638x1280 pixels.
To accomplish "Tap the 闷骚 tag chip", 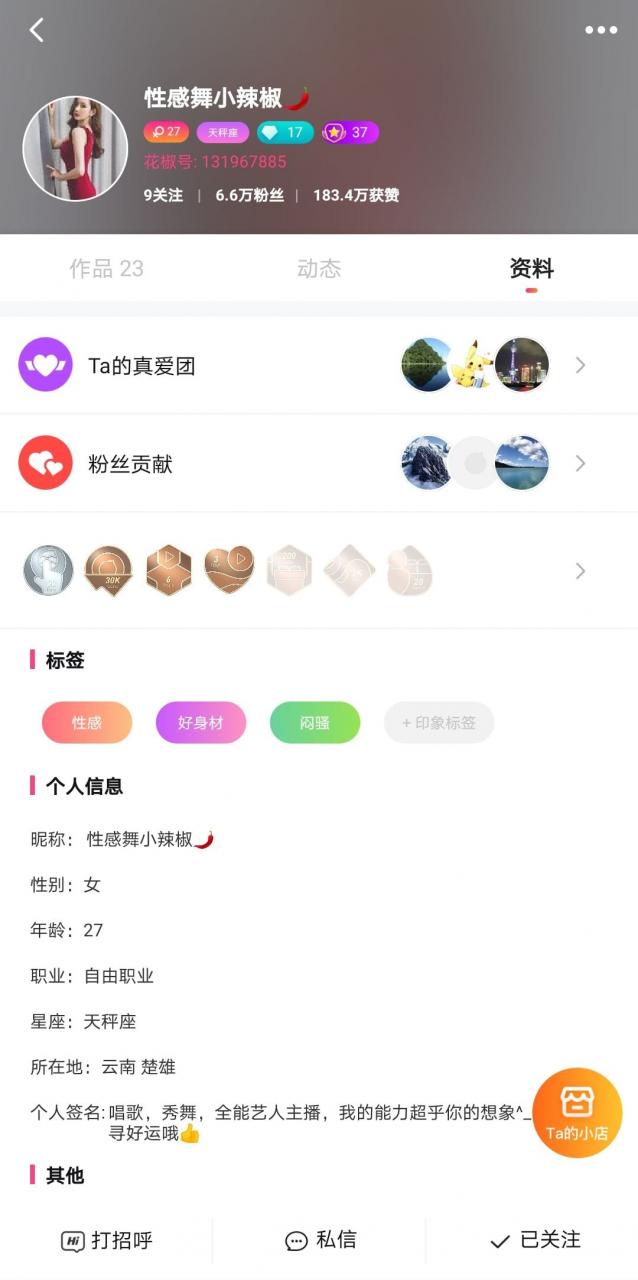I will pyautogui.click(x=315, y=722).
